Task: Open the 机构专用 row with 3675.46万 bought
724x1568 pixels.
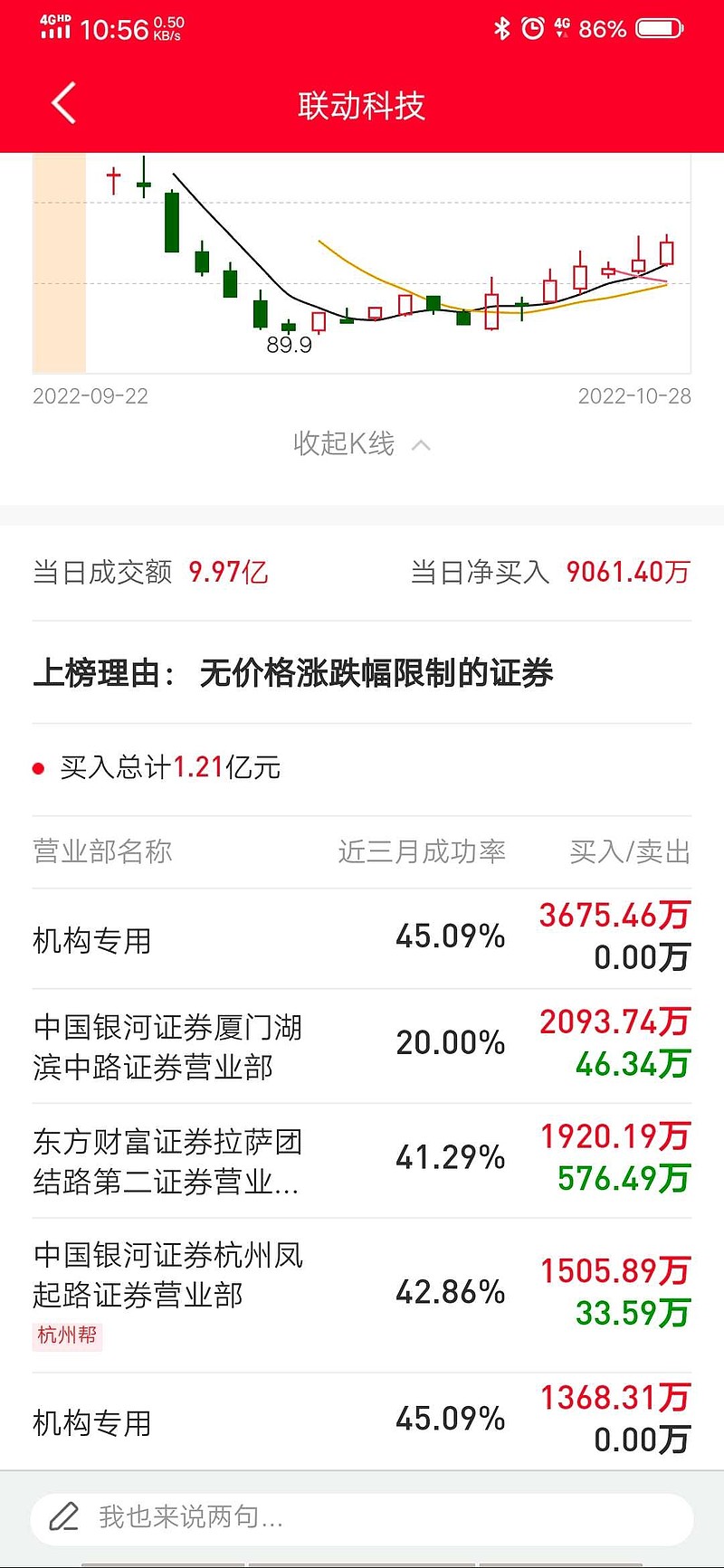Action: click(x=362, y=938)
